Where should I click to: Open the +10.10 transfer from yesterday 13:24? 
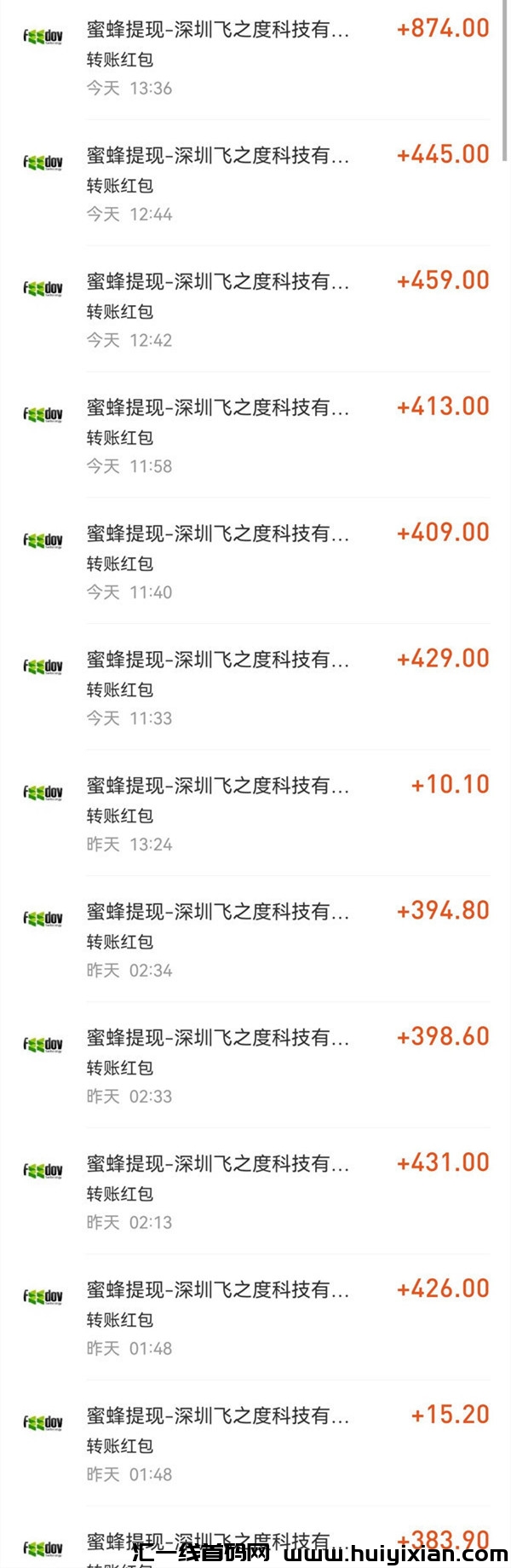pos(255,814)
